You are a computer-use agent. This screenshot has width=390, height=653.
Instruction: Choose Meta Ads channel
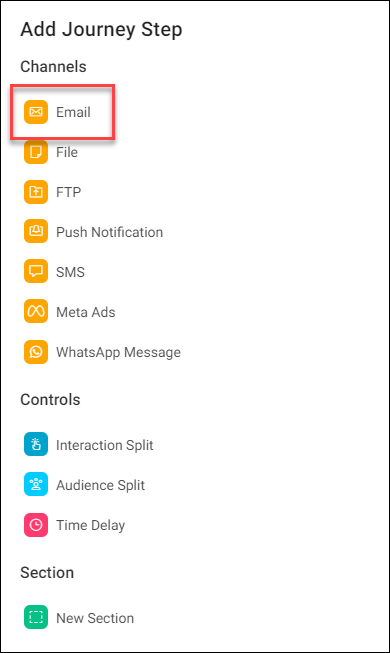tap(70, 312)
